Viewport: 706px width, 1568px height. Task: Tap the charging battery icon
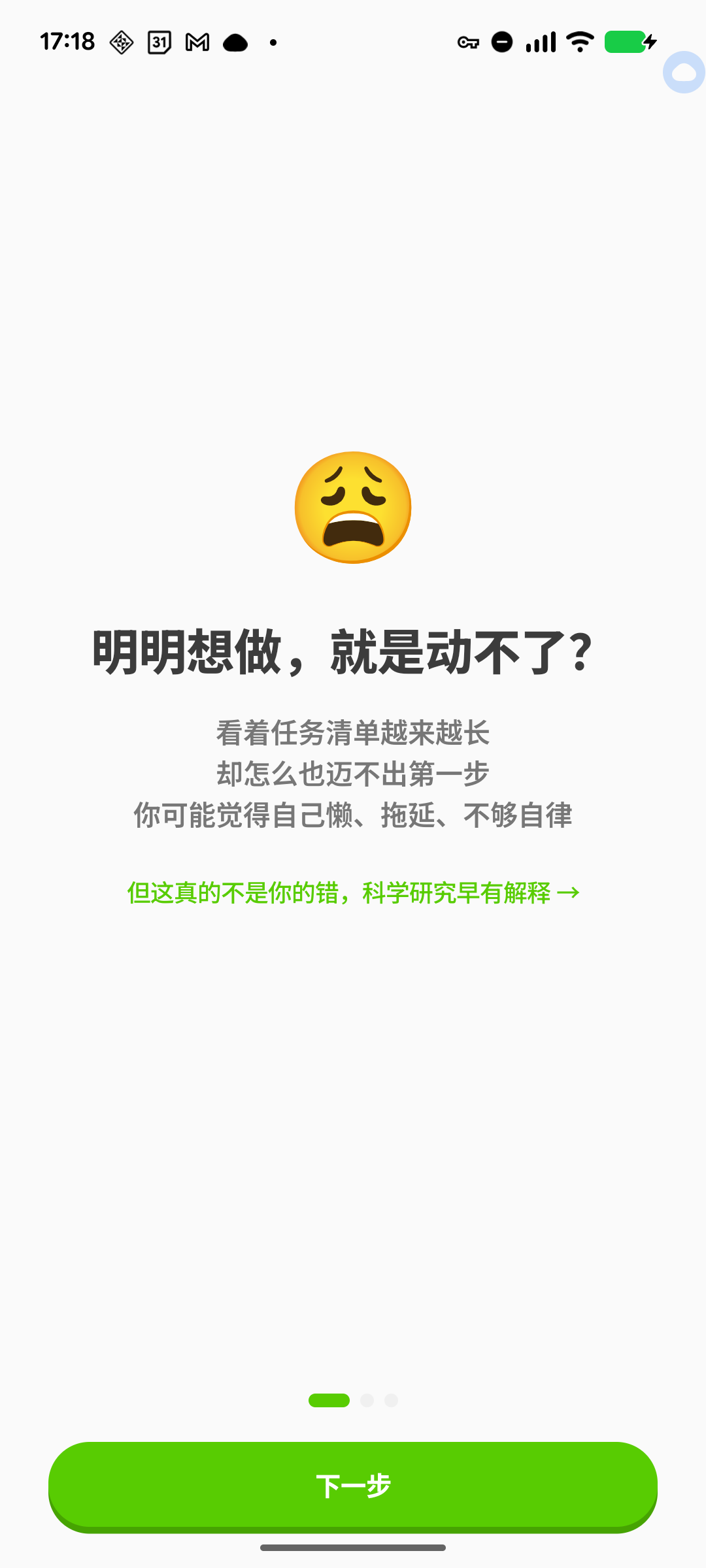626,41
